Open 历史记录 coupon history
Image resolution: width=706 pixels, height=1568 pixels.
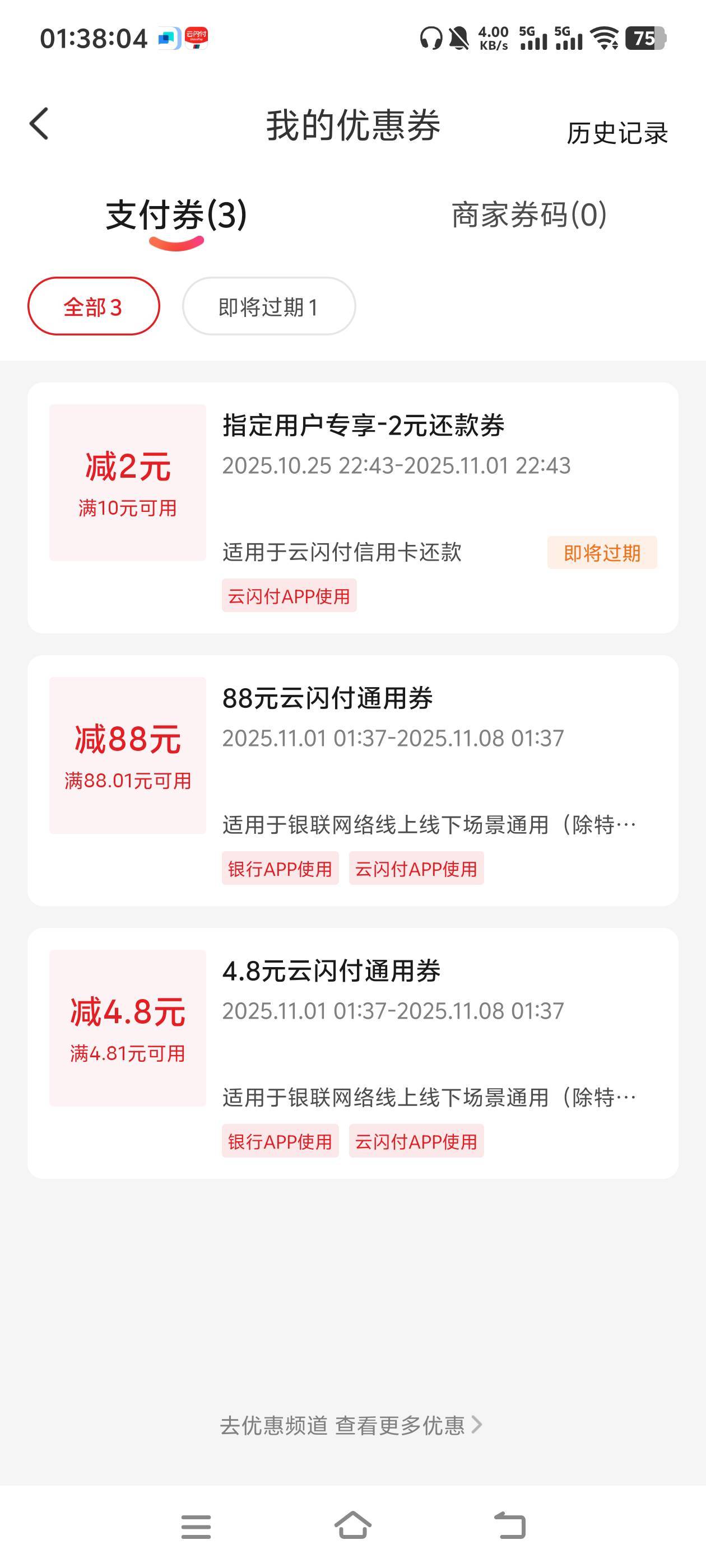click(x=616, y=133)
